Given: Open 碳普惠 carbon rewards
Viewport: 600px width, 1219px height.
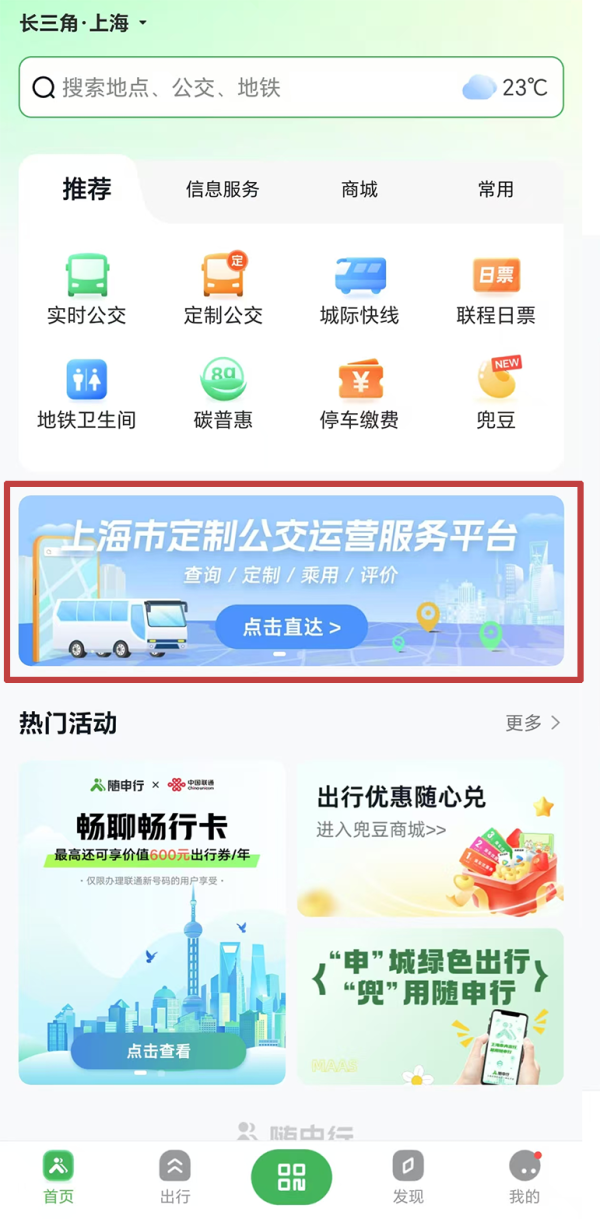Looking at the screenshot, I should coord(223,394).
